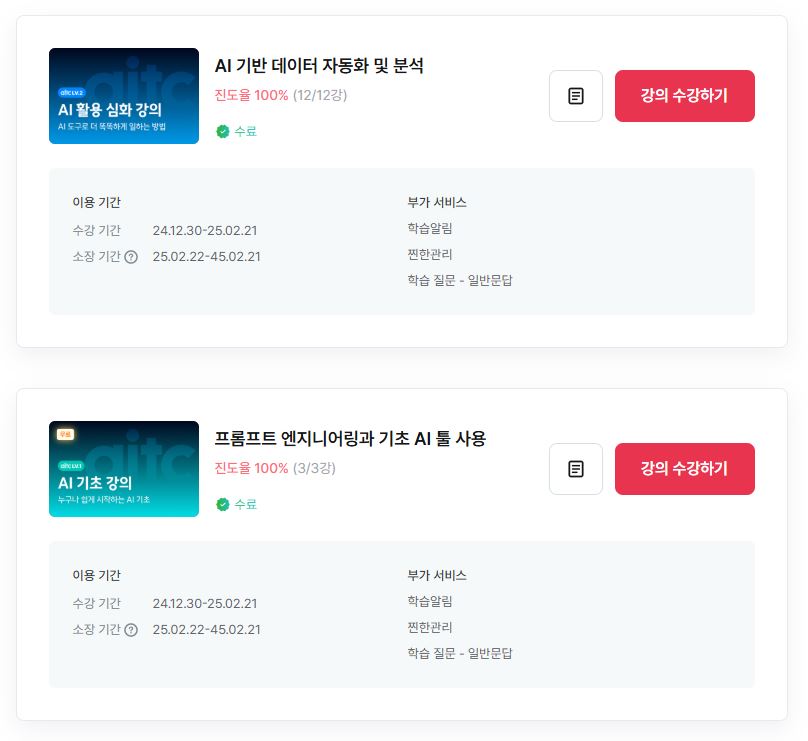
Task: Start 강의 수강하기 for AI 기반 데이터 자동화
Action: (684, 96)
